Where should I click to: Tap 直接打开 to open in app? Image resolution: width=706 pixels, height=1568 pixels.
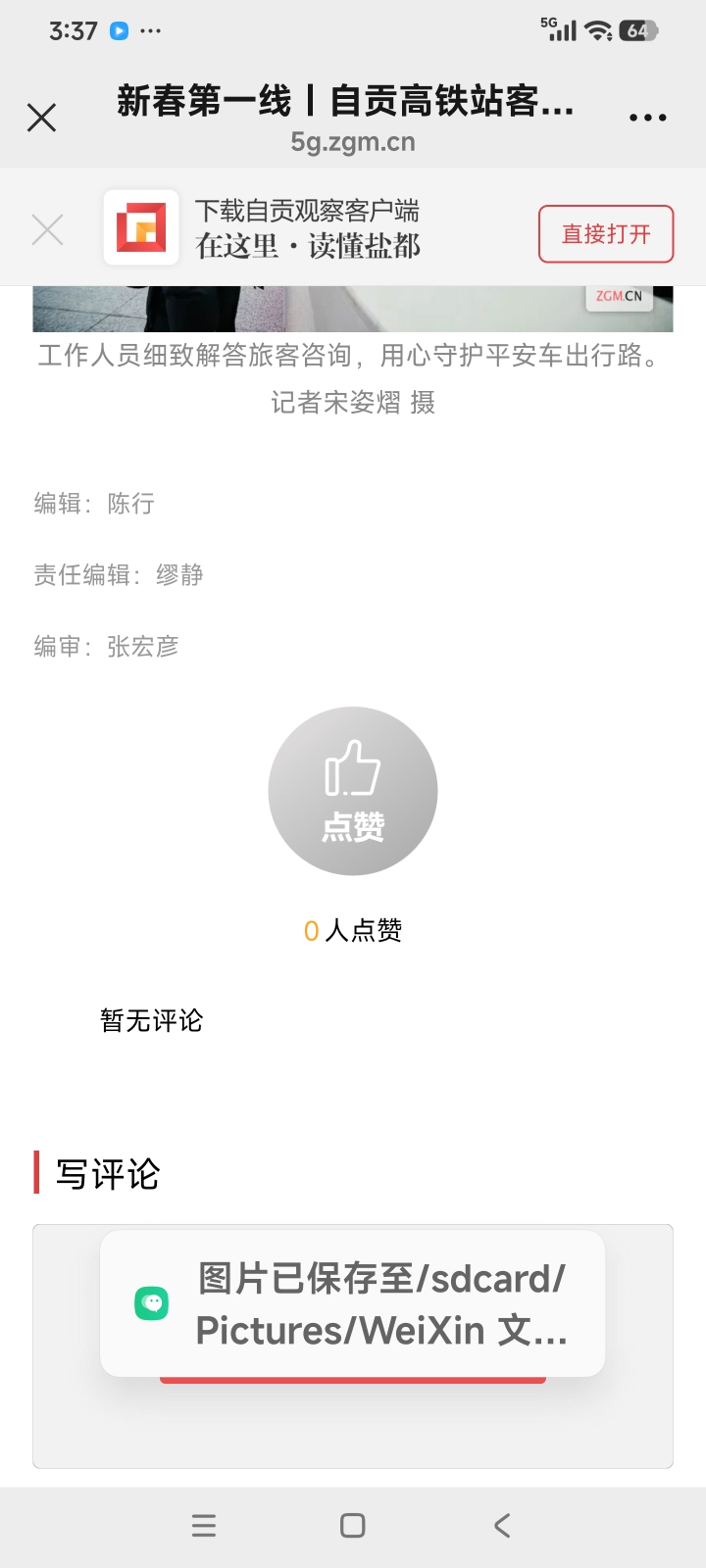coord(606,234)
